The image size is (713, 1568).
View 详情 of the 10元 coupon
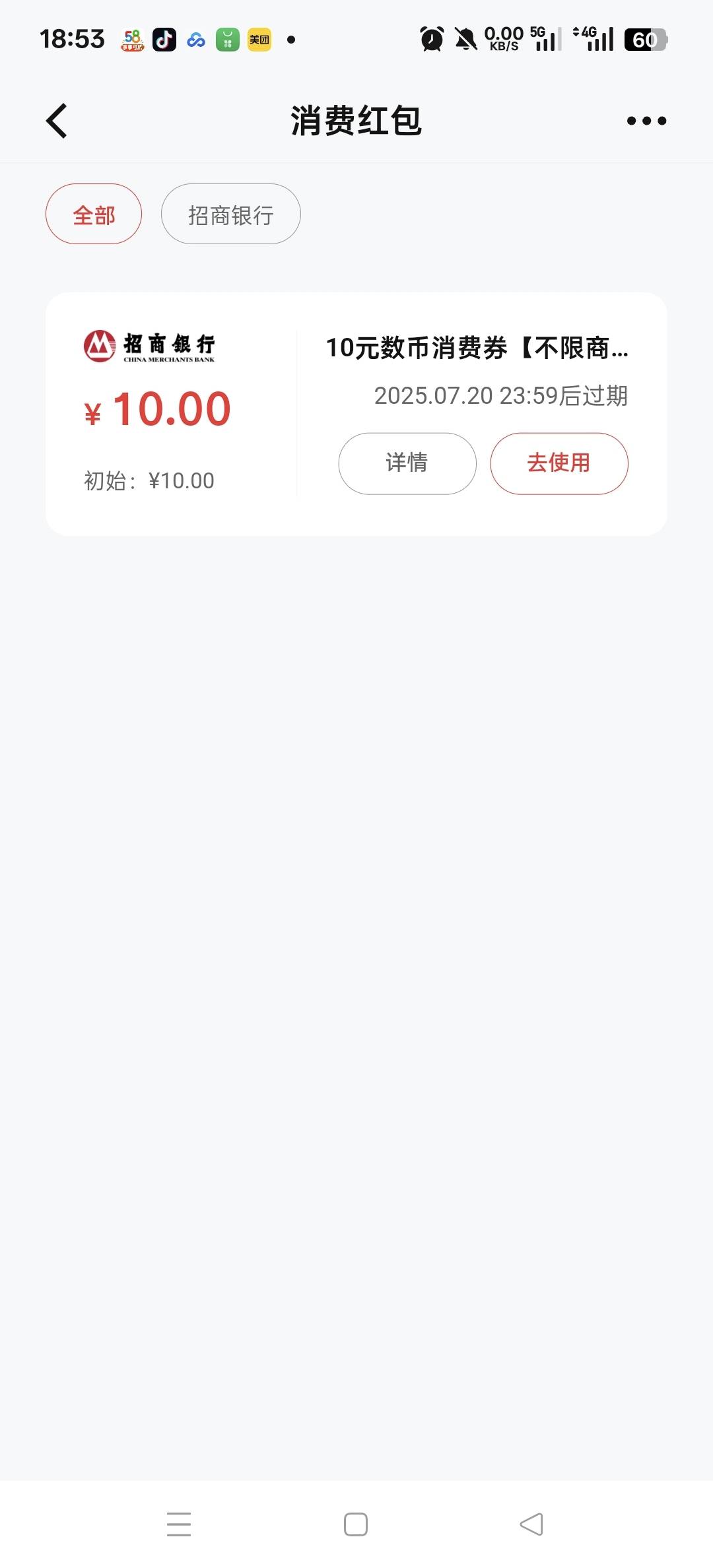click(407, 463)
